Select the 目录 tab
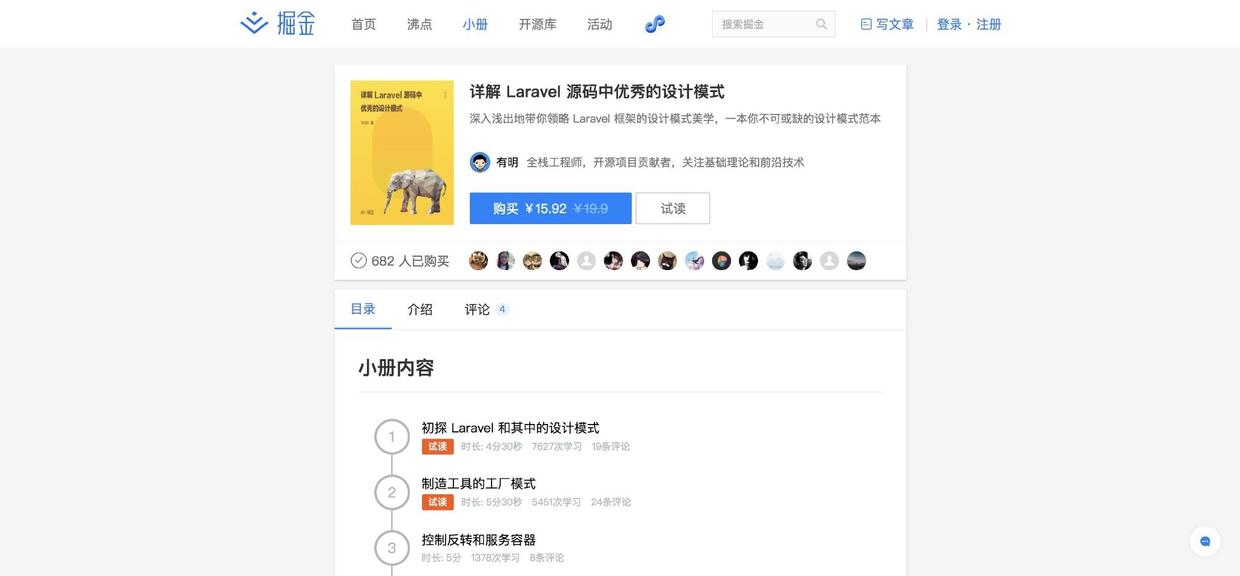The image size is (1240, 576). (x=363, y=310)
